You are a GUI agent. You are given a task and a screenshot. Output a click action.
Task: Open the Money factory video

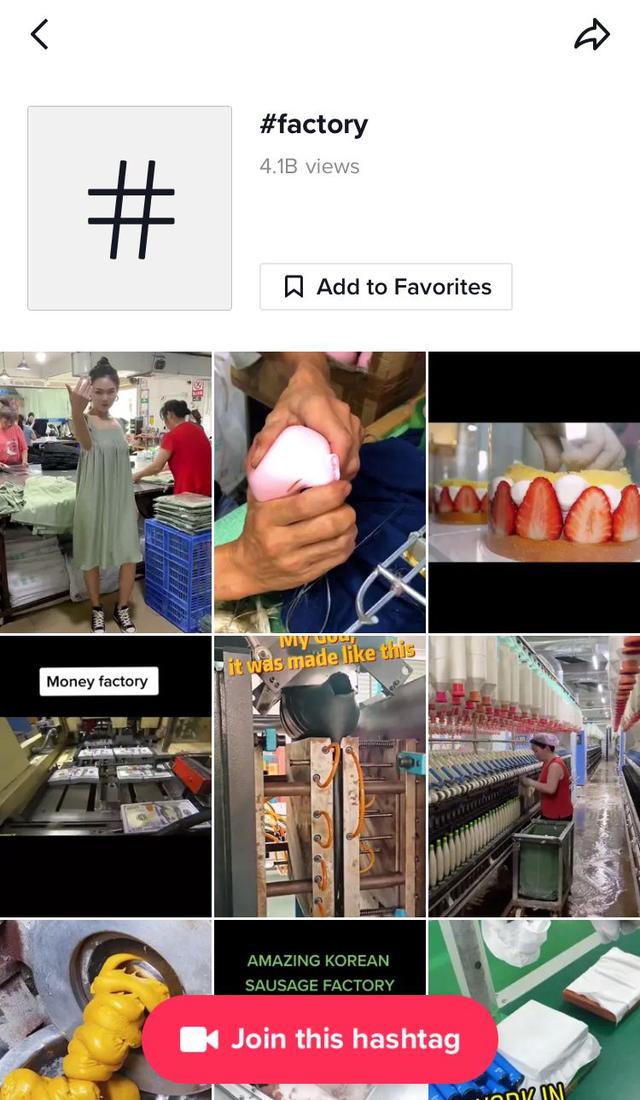[105, 776]
